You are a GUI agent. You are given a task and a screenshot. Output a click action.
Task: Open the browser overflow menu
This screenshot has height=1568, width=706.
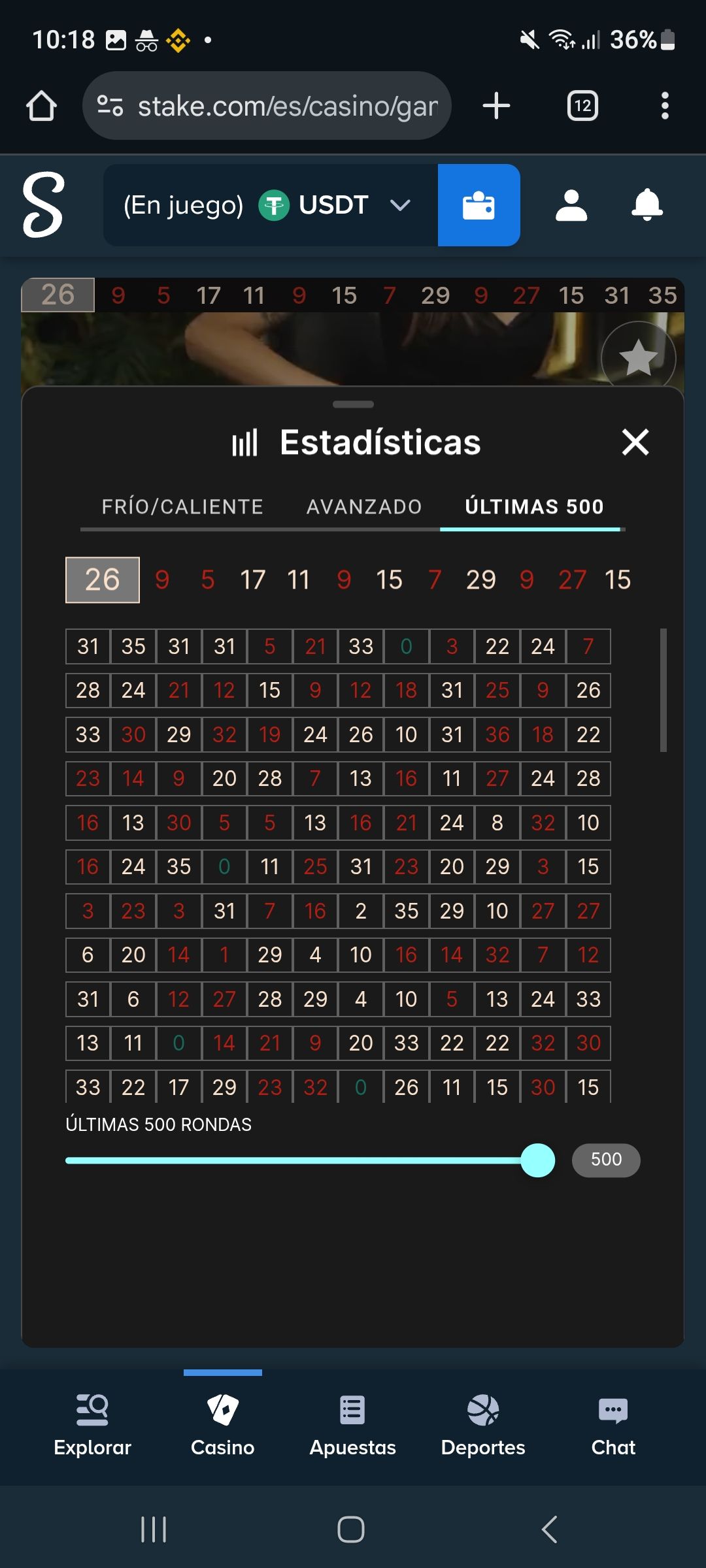pyautogui.click(x=665, y=105)
